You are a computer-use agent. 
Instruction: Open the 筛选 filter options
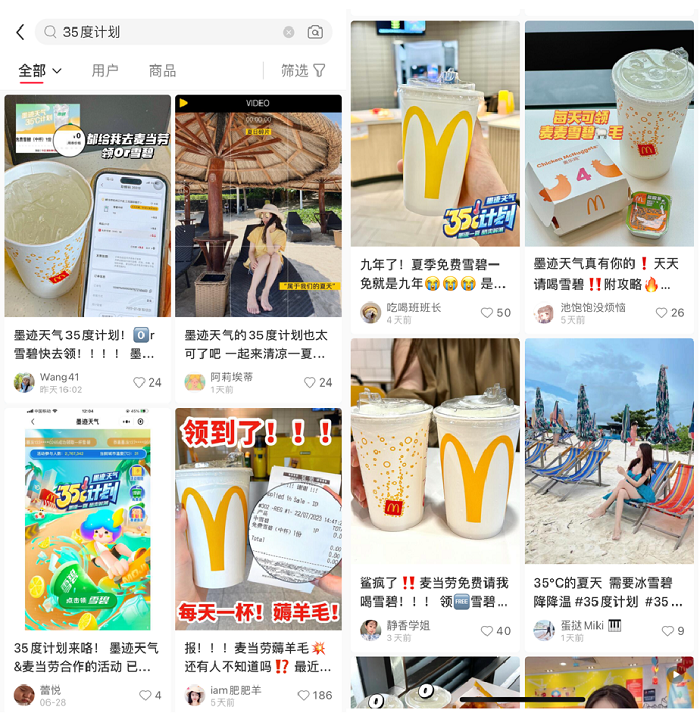coord(303,71)
